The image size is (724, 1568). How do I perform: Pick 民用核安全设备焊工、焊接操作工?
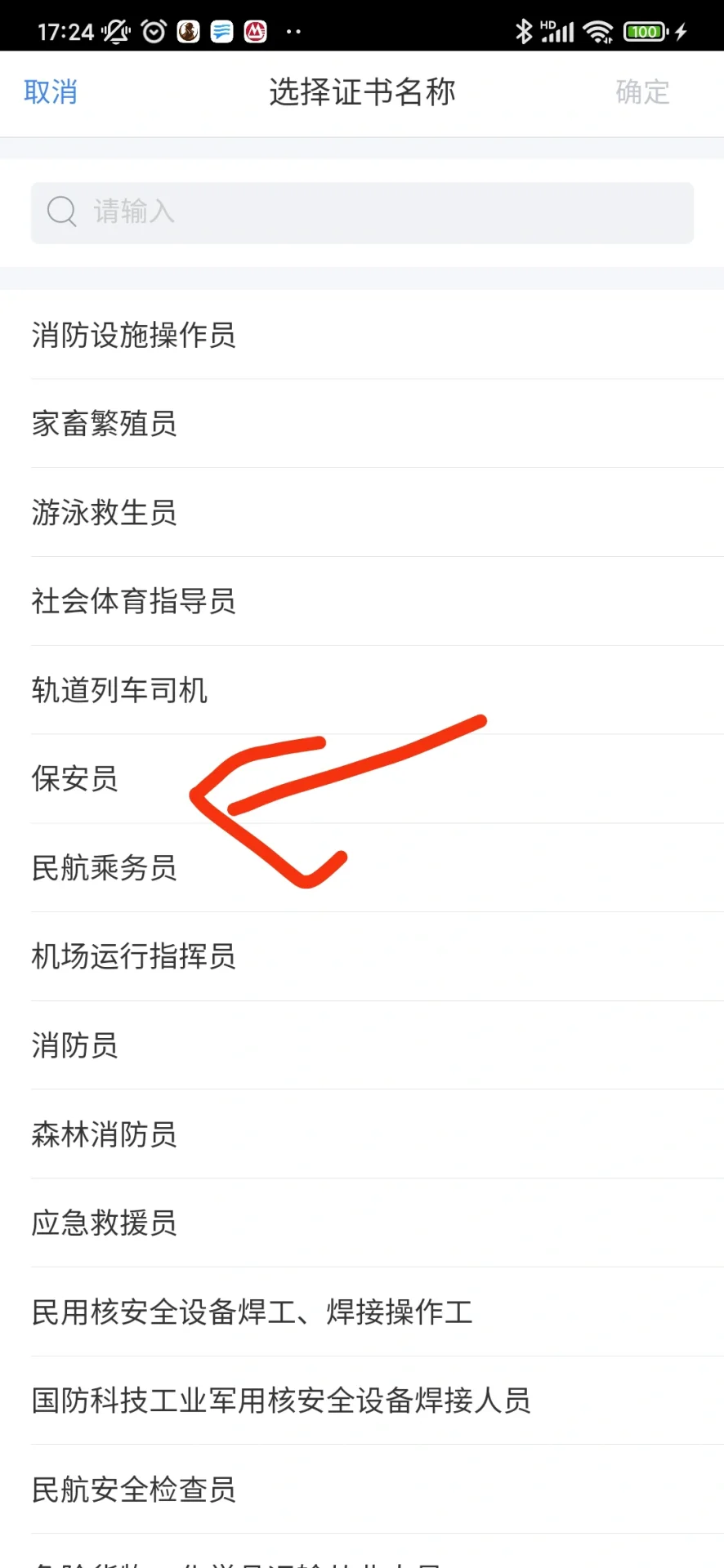(252, 1312)
